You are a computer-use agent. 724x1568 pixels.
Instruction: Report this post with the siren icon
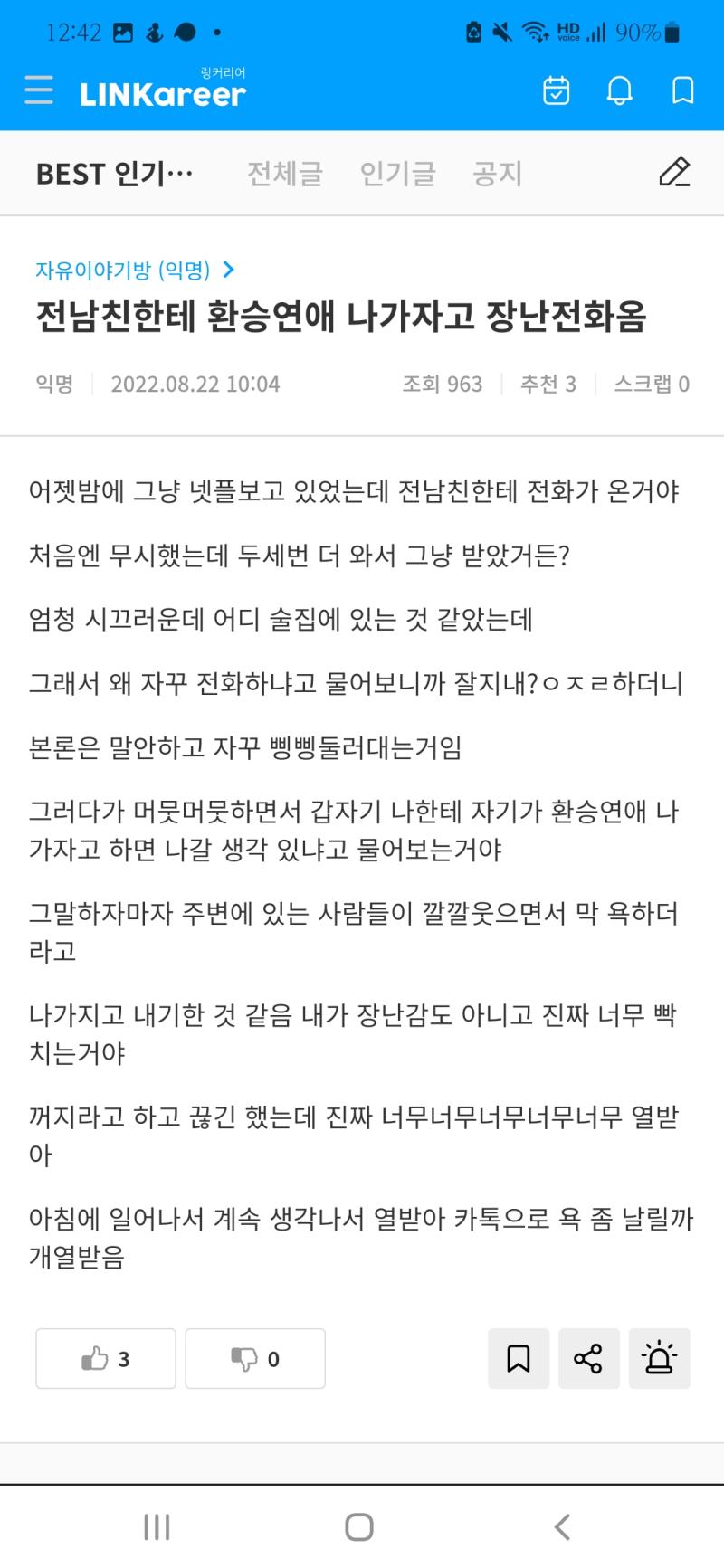click(x=660, y=1358)
